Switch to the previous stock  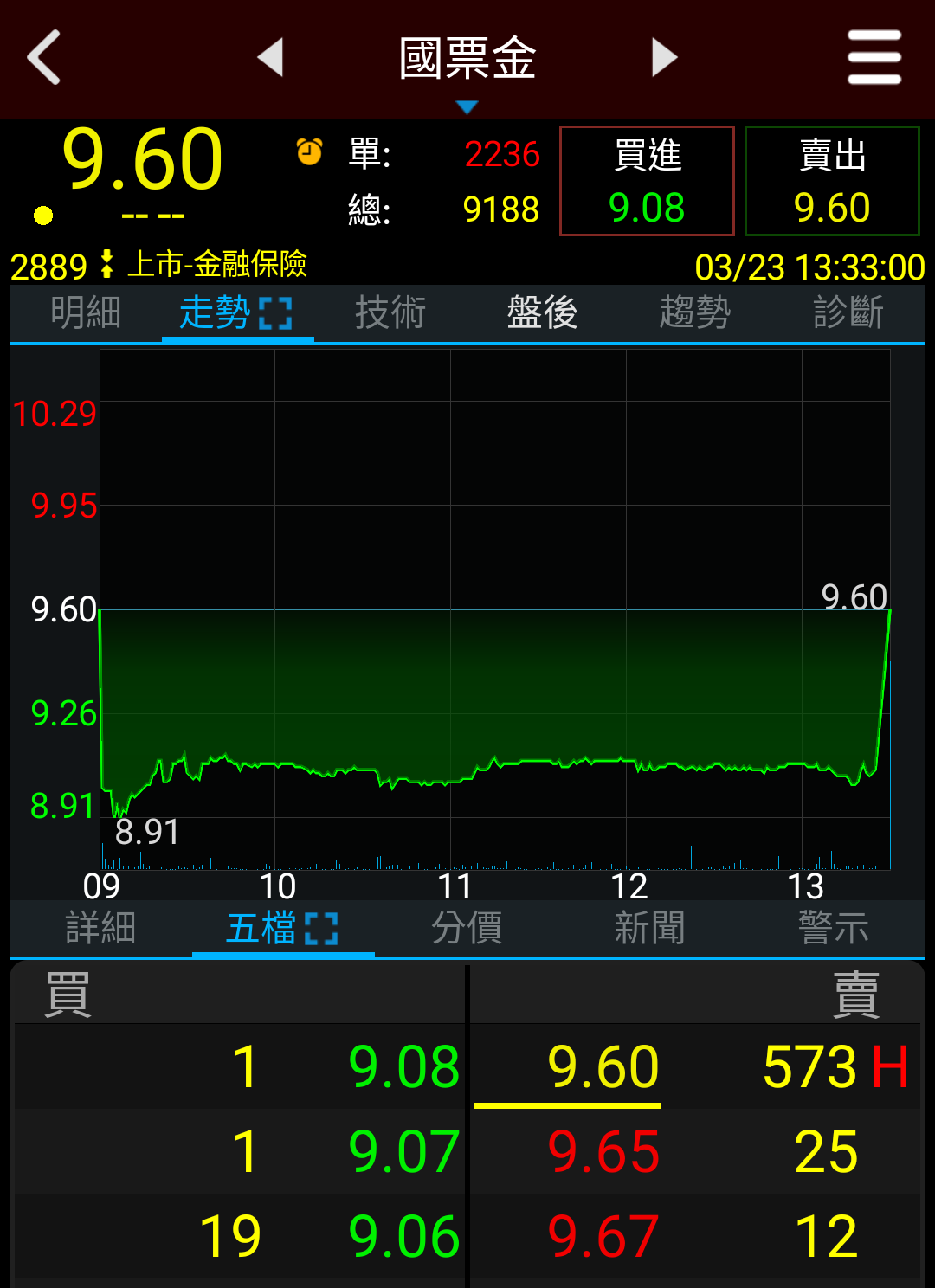pyautogui.click(x=271, y=57)
